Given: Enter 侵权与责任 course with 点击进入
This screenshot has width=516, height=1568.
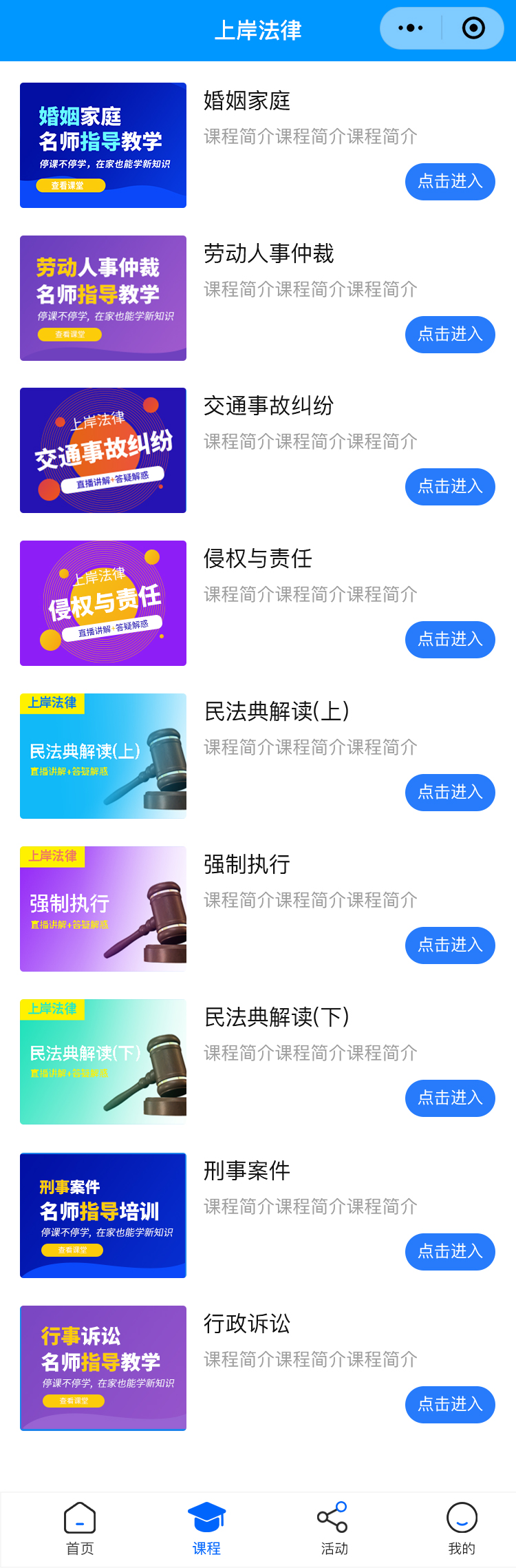Looking at the screenshot, I should [x=450, y=640].
